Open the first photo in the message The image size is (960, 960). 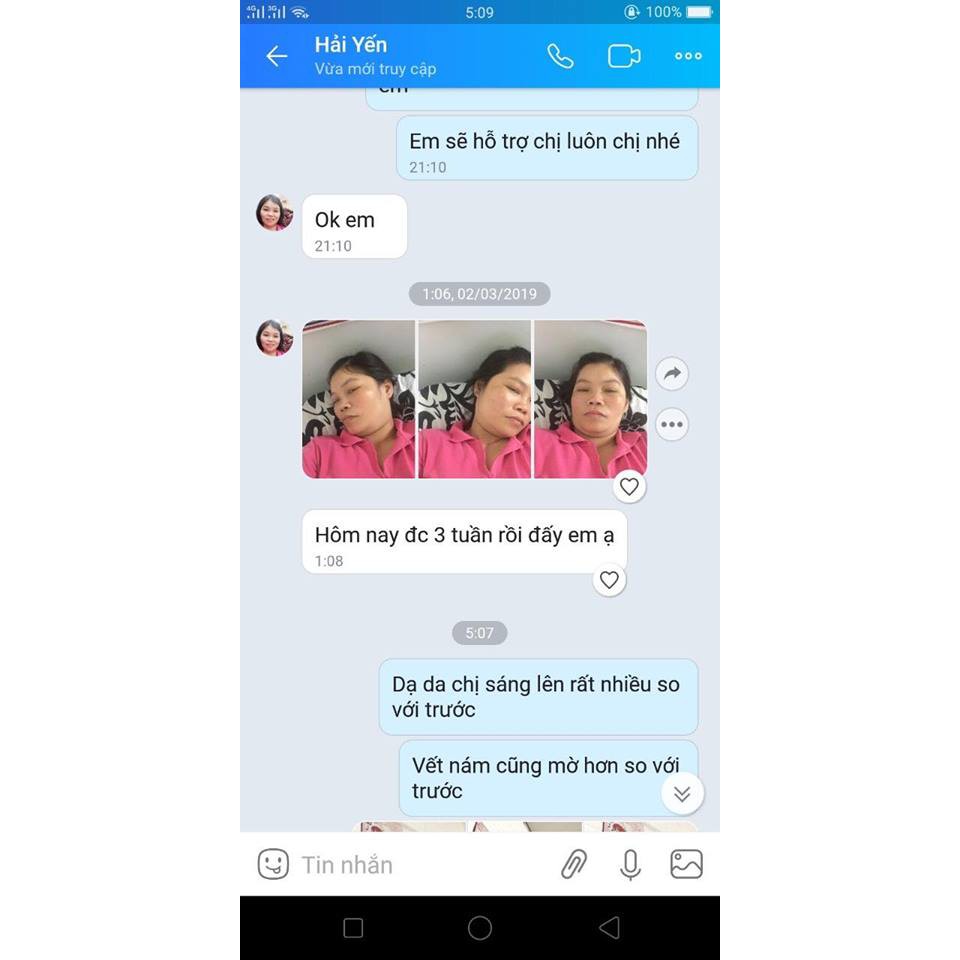tap(358, 399)
